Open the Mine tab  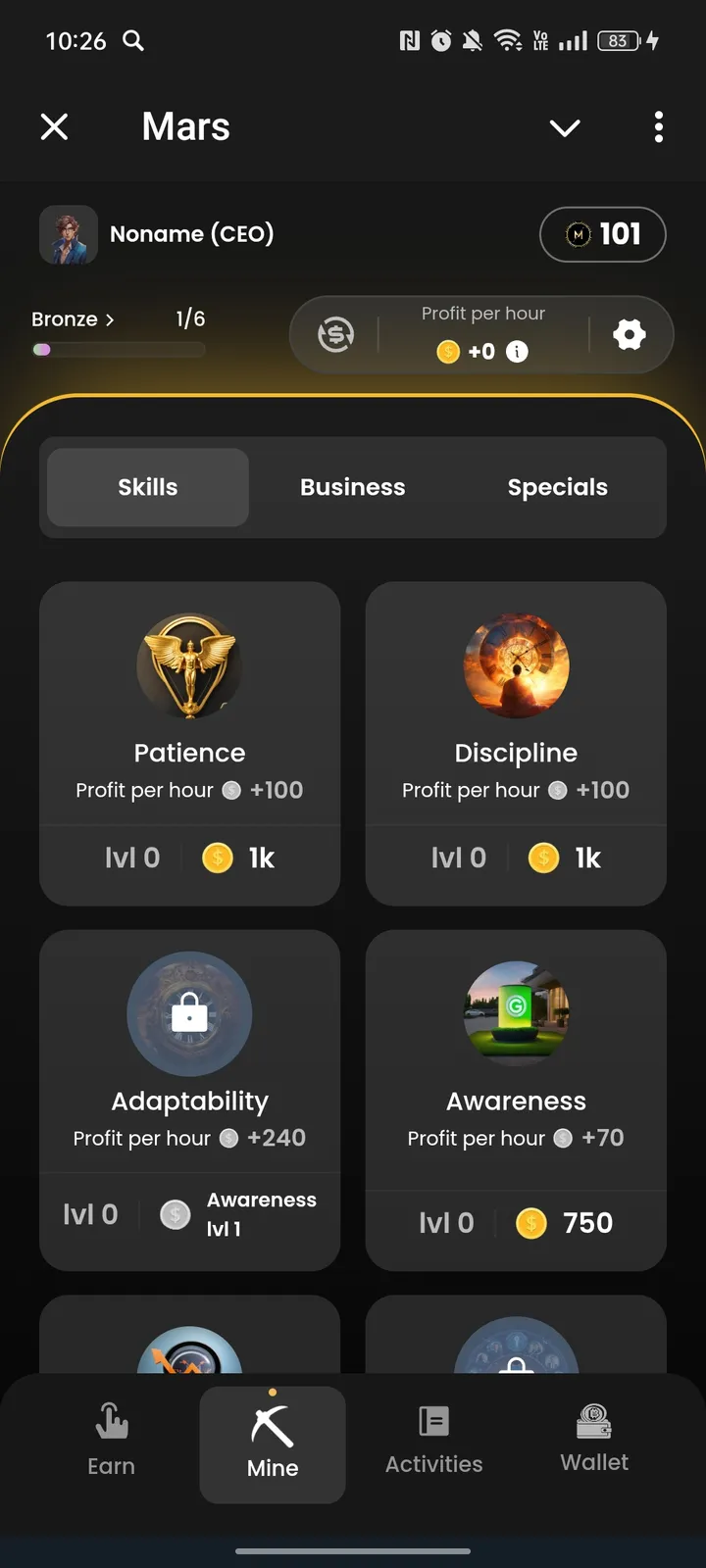pos(273,1444)
